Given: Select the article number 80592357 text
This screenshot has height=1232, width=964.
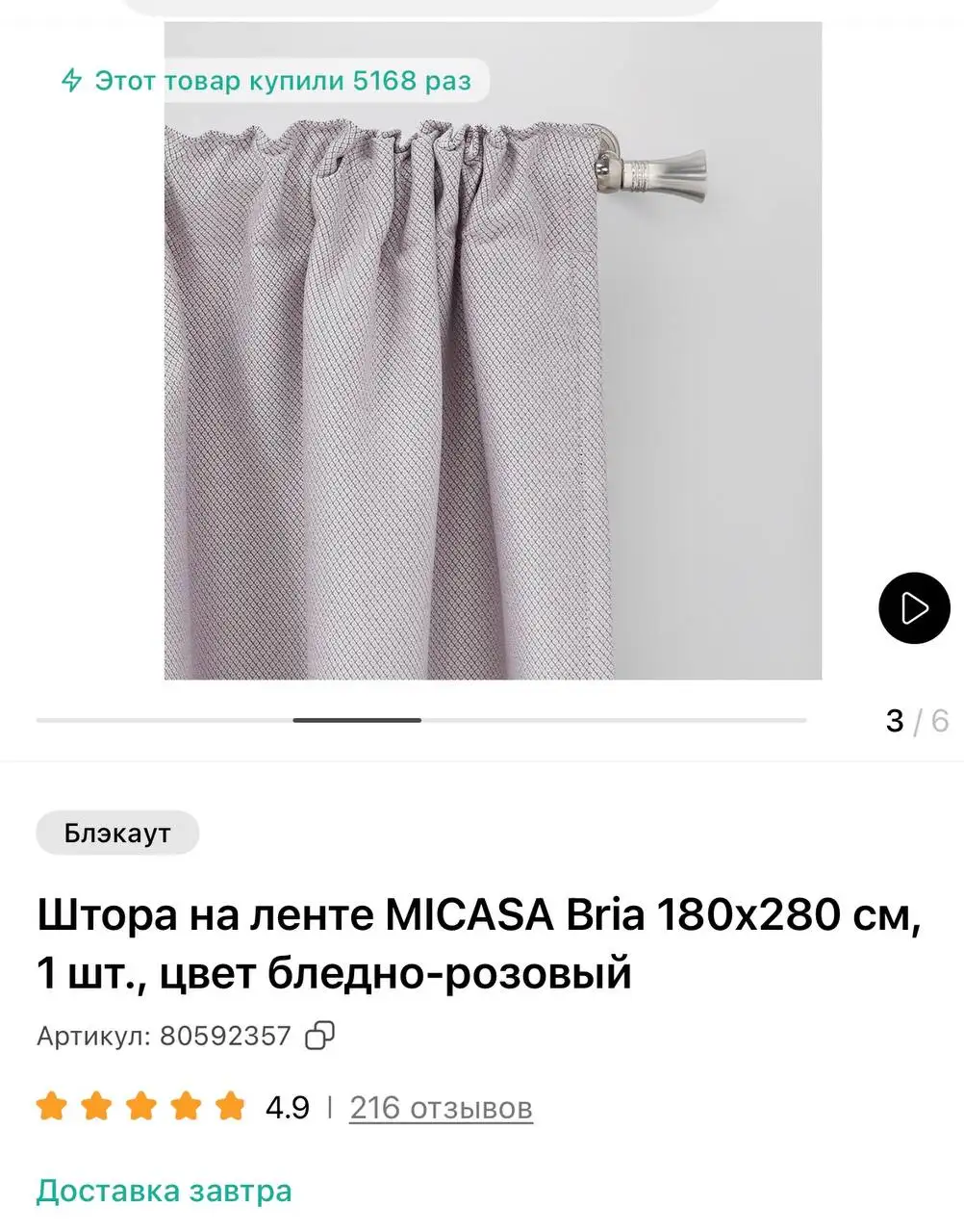Looking at the screenshot, I should tap(227, 1035).
